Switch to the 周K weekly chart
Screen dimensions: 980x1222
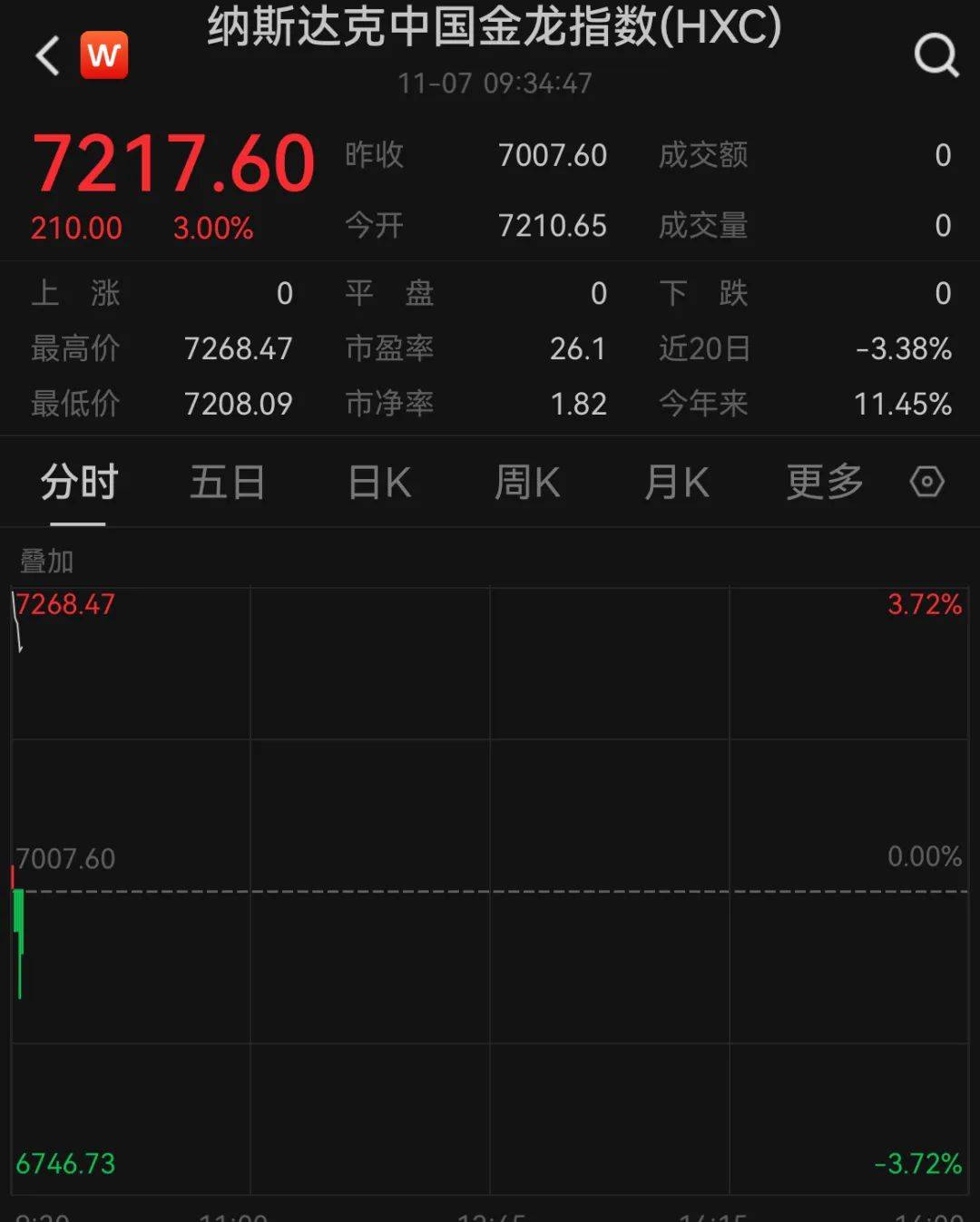pyautogui.click(x=527, y=483)
